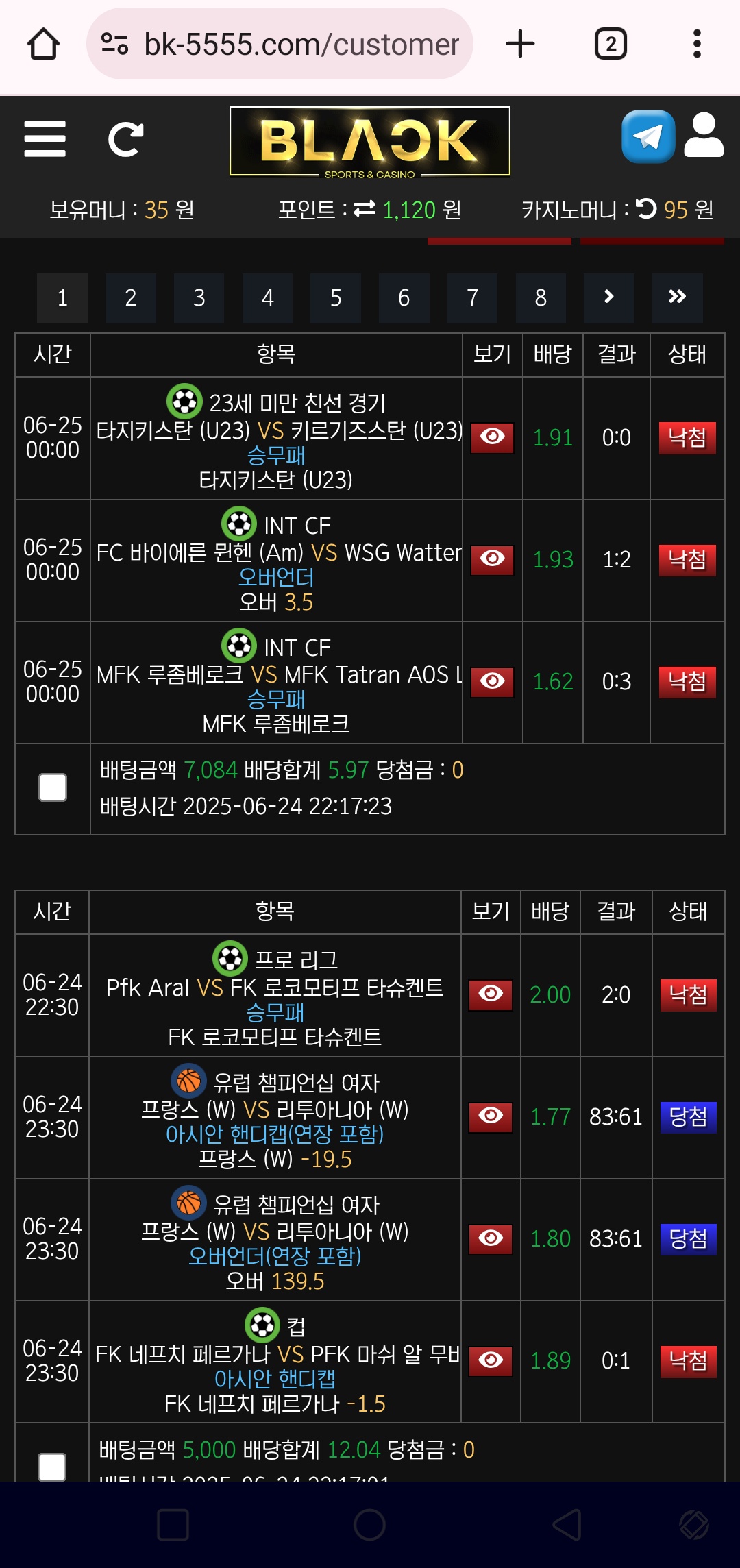The width and height of the screenshot is (740, 1568).
Task: Open page 8 of the list
Action: coord(541,298)
